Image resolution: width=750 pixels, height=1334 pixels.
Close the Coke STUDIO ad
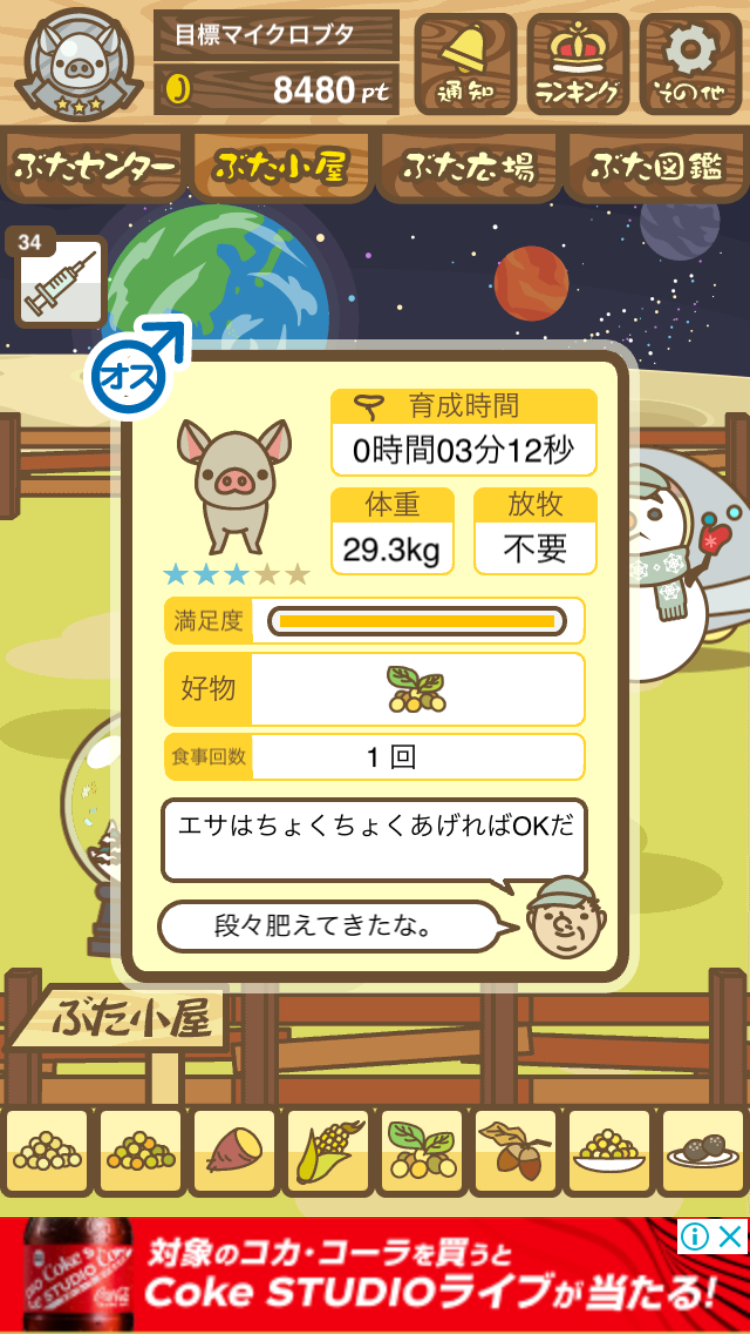tap(731, 1237)
